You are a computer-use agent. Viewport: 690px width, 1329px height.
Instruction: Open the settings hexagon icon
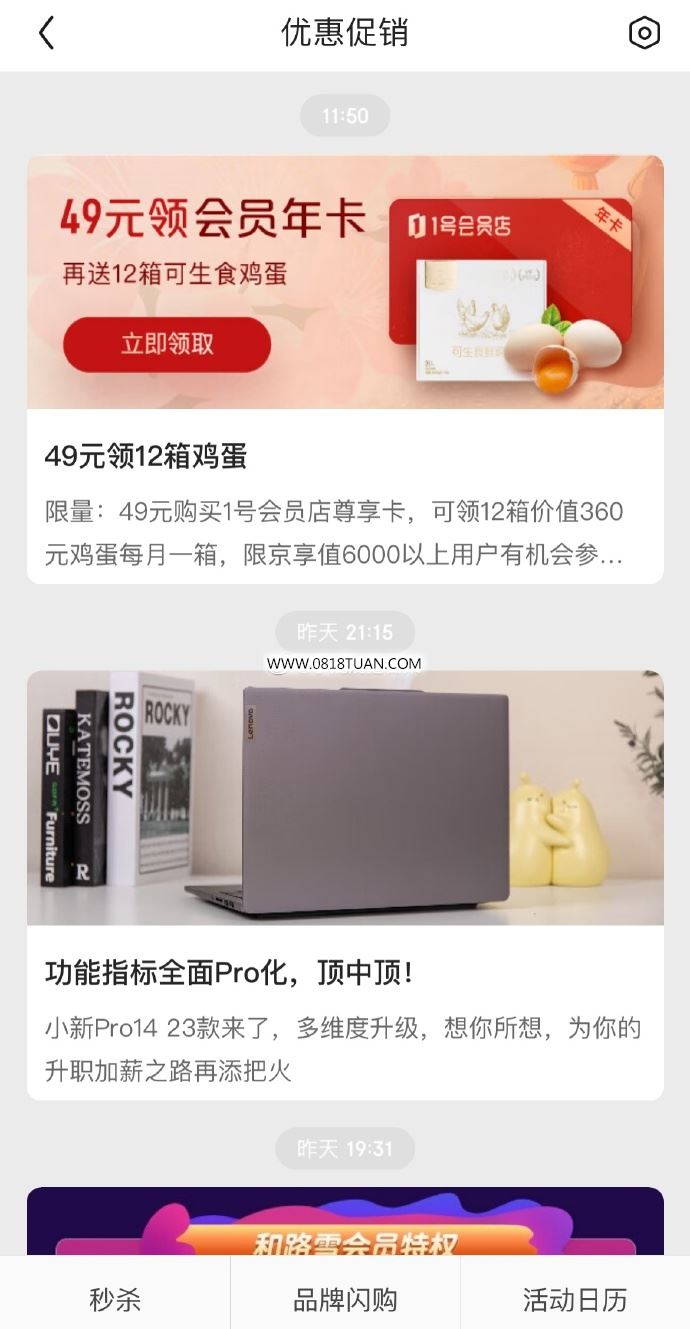tap(644, 33)
